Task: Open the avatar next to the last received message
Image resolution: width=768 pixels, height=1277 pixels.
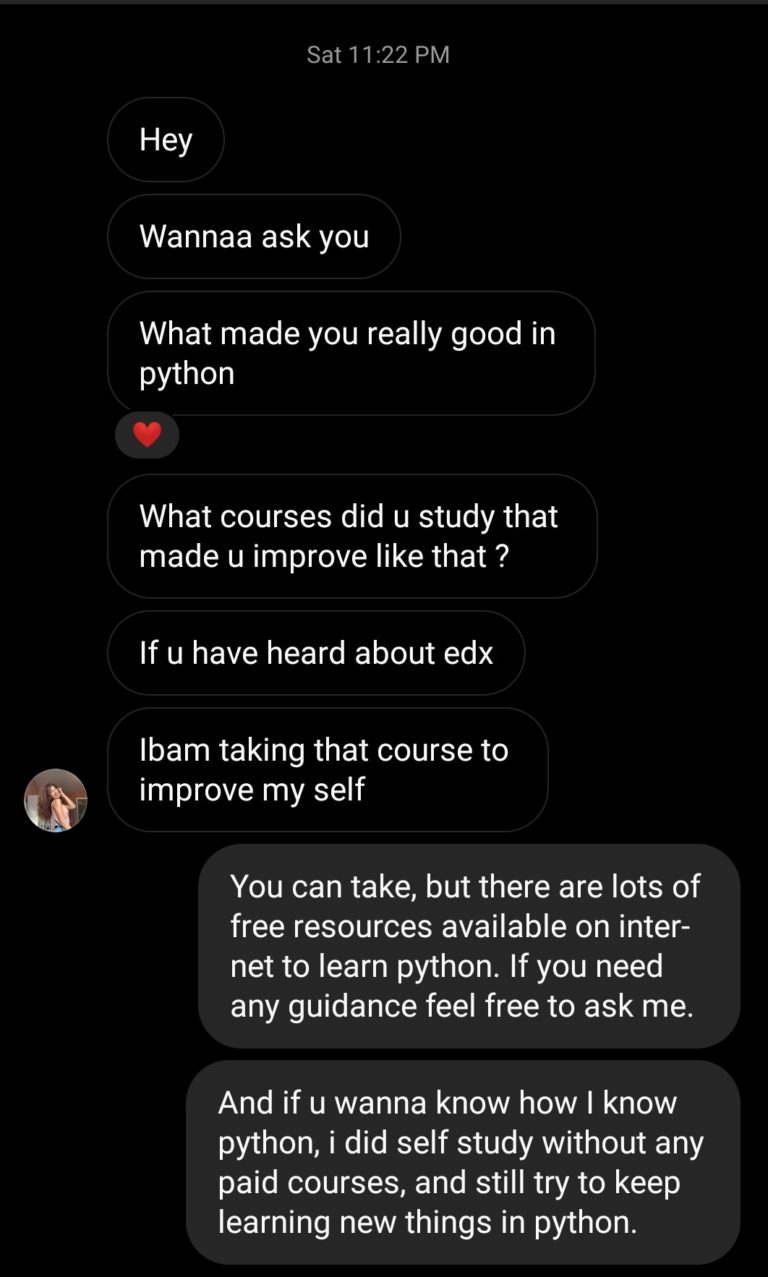Action: [55, 800]
